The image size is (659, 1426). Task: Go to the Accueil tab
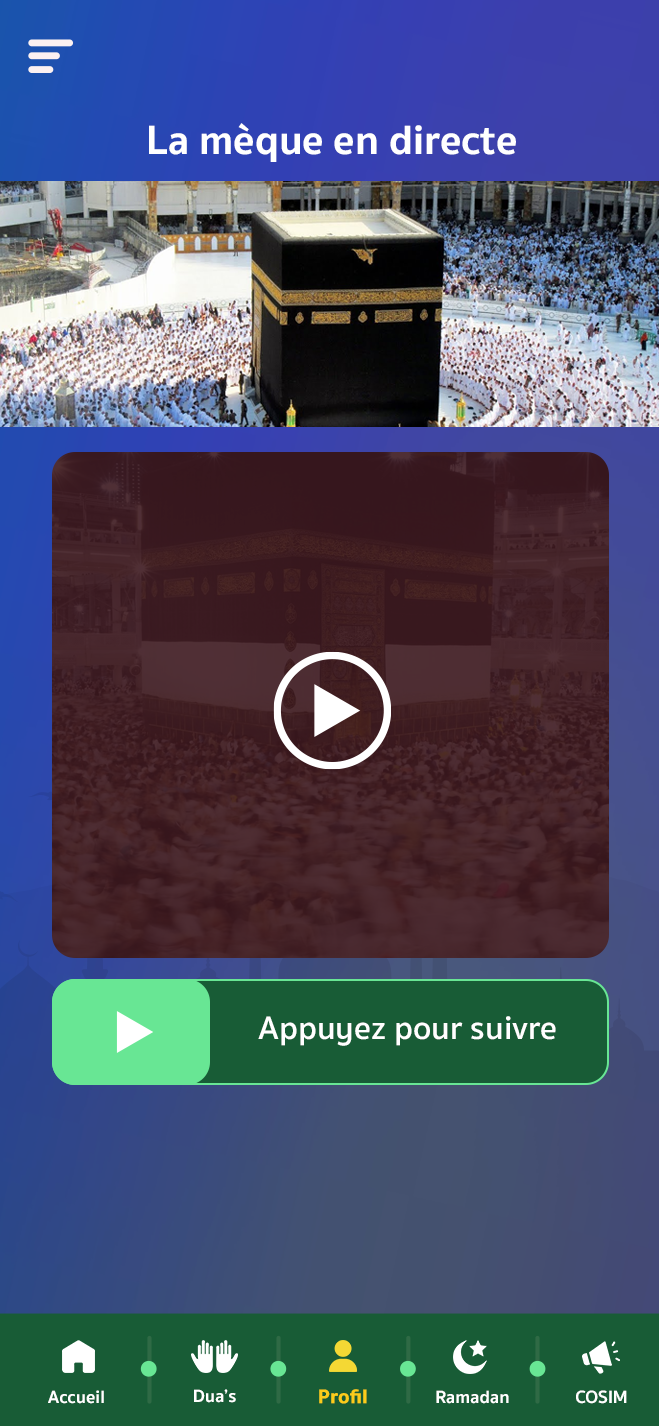[x=77, y=1371]
